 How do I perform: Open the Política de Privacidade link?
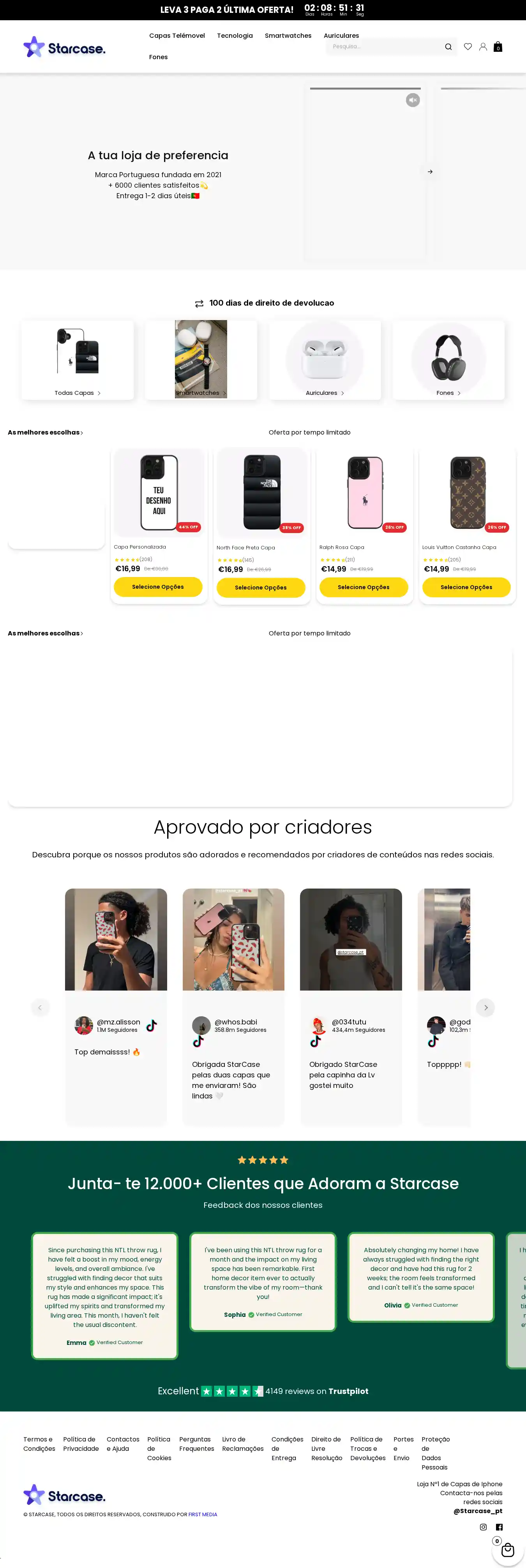coord(81,1444)
